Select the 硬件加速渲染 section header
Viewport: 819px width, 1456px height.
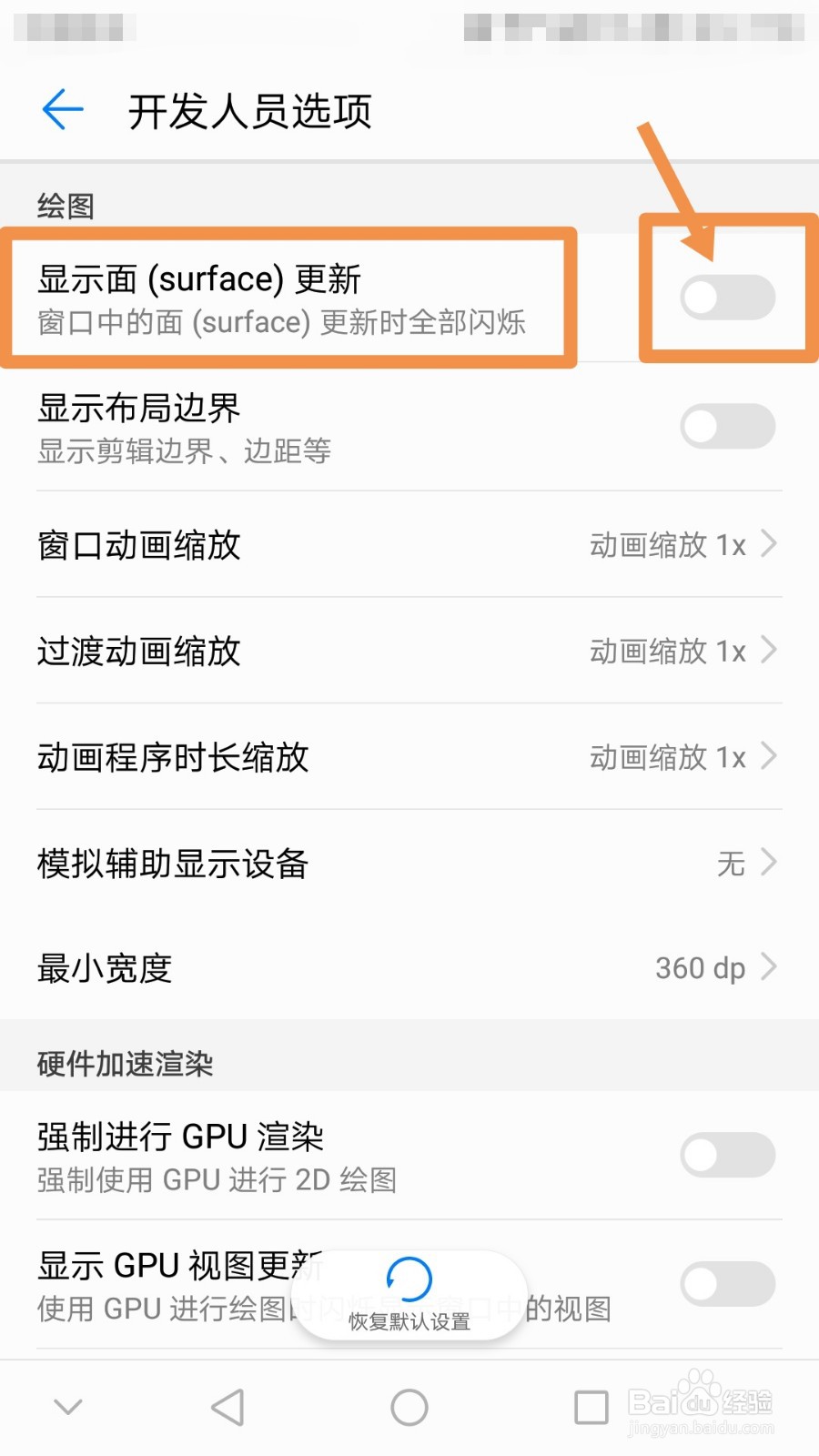click(123, 1062)
